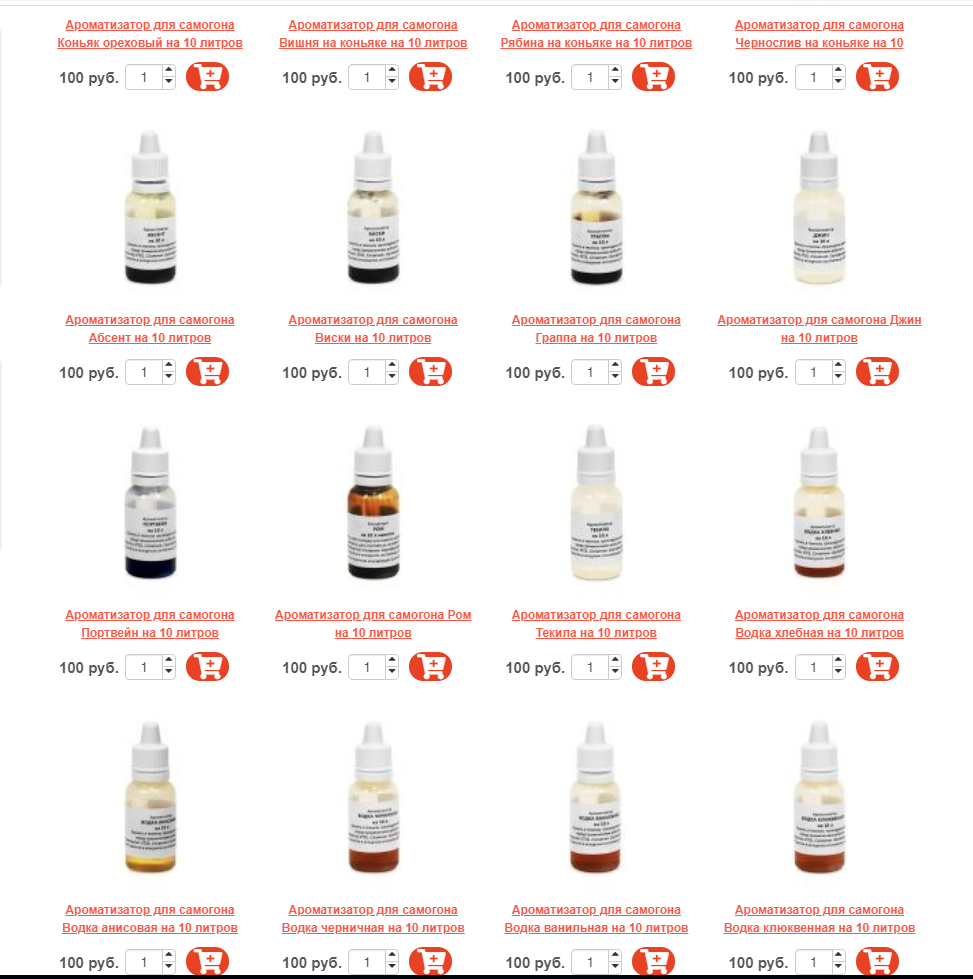The height and width of the screenshot is (979, 973).
Task: Open the Коньяк ореховый на 10 литров link
Action: point(150,34)
